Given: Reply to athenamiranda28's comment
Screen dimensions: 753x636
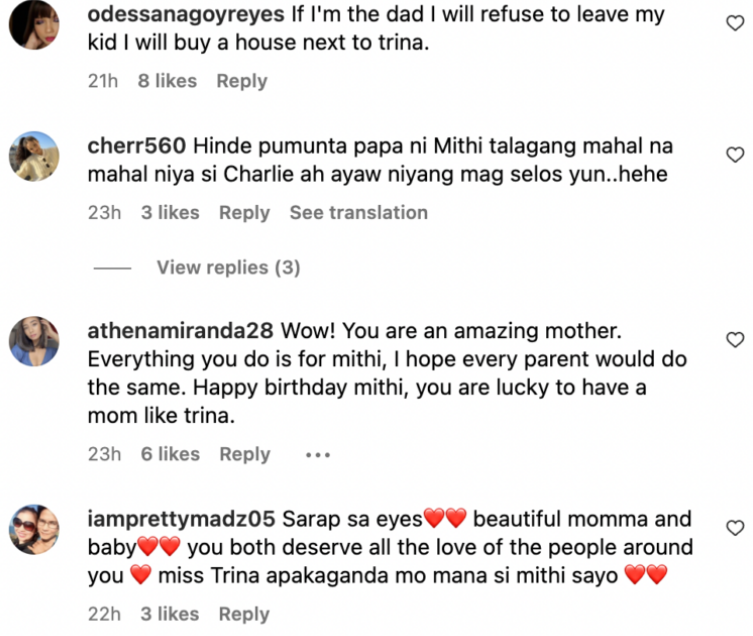Looking at the screenshot, I should point(245,454).
